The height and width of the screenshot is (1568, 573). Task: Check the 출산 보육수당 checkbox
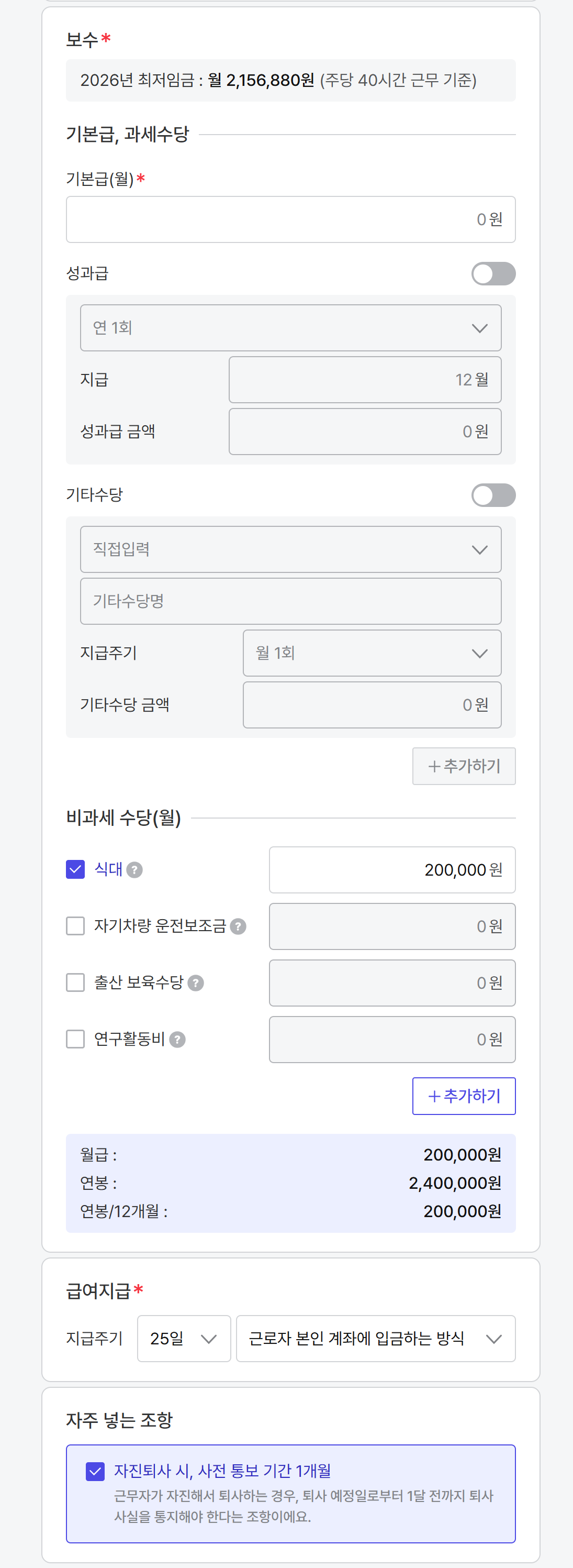[x=75, y=982]
